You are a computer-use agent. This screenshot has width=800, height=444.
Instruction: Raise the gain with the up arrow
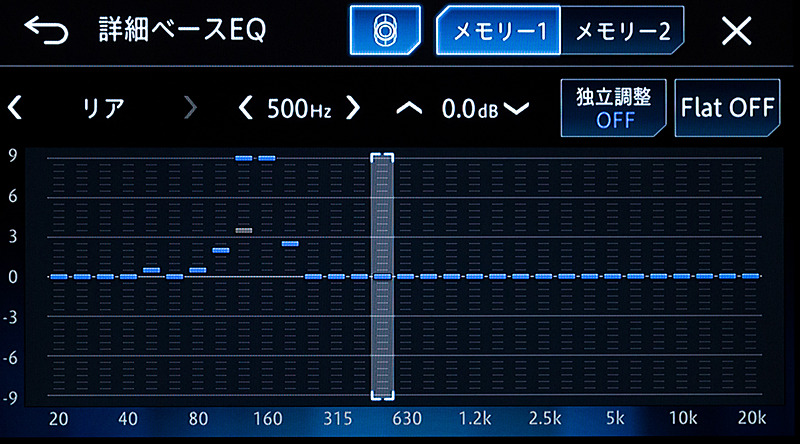point(409,108)
